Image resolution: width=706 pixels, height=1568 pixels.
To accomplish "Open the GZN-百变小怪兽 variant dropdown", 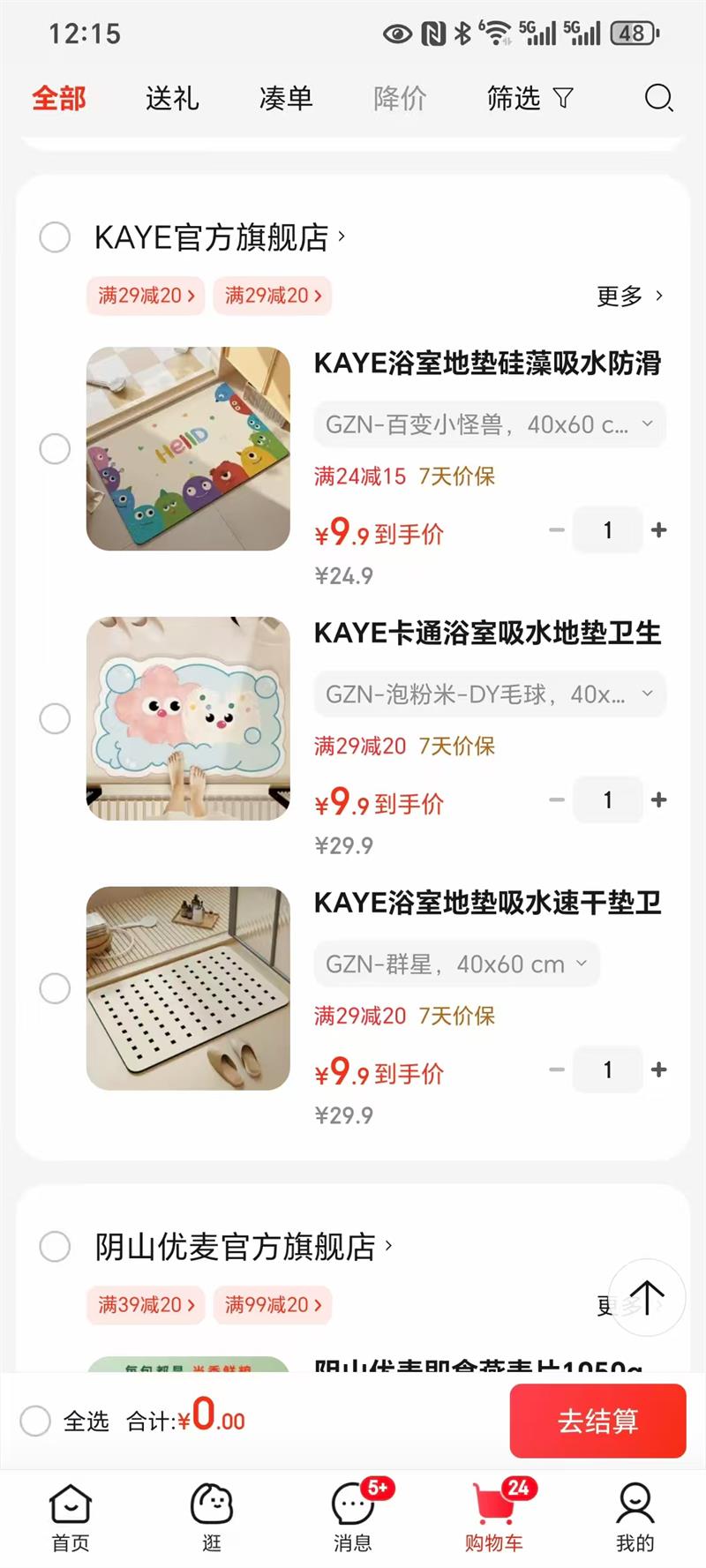I will (x=488, y=424).
